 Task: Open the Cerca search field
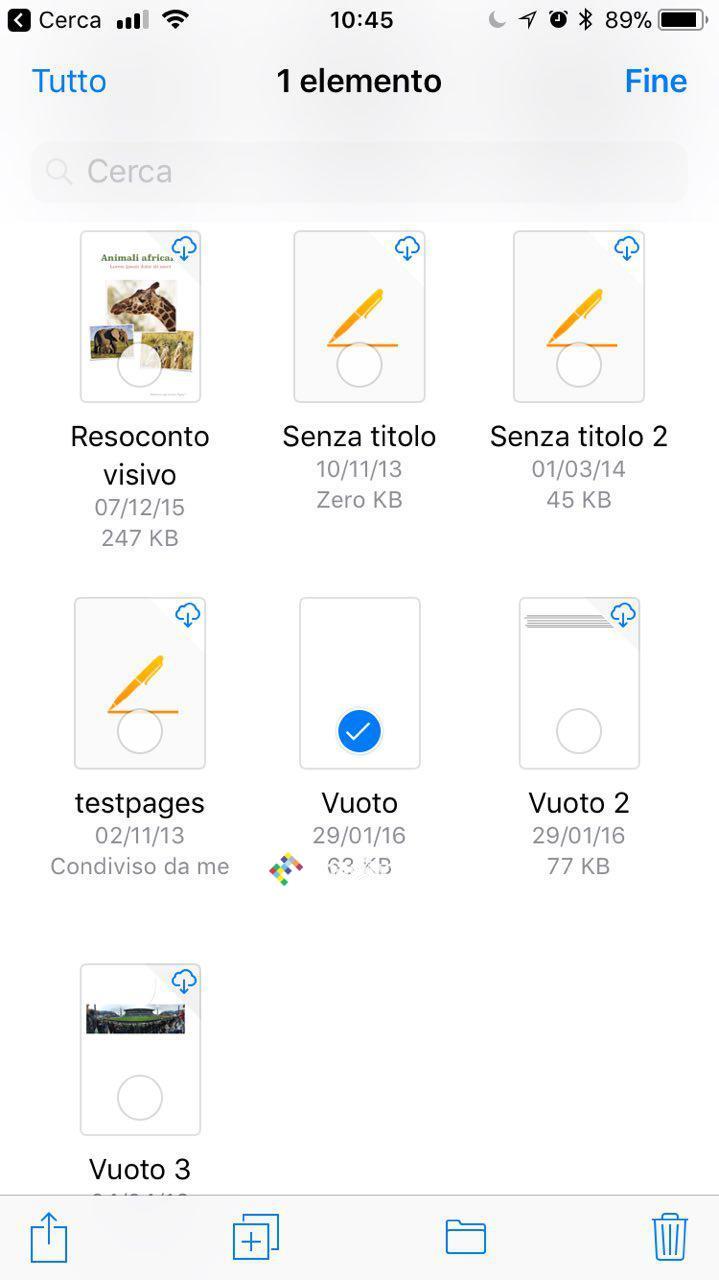pos(360,172)
